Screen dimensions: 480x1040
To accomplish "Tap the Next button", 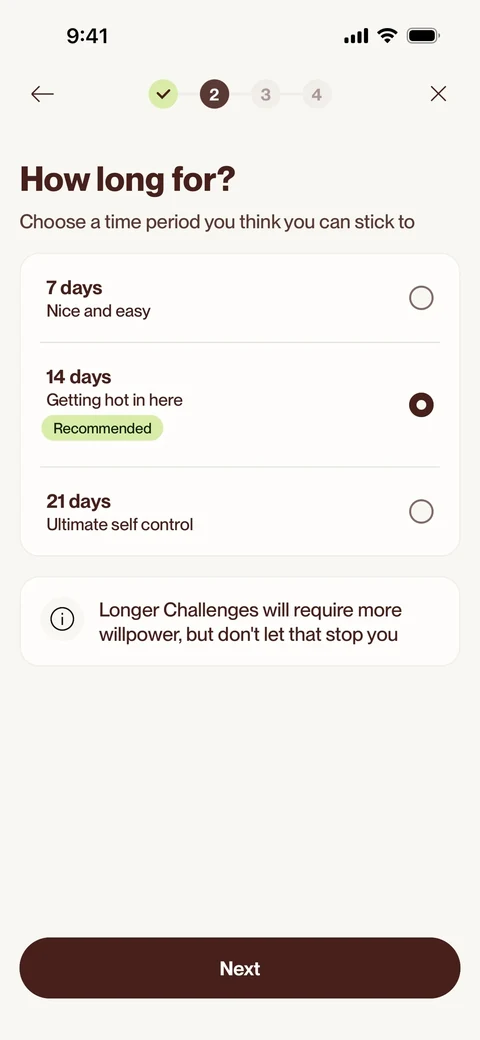I will coord(240,968).
